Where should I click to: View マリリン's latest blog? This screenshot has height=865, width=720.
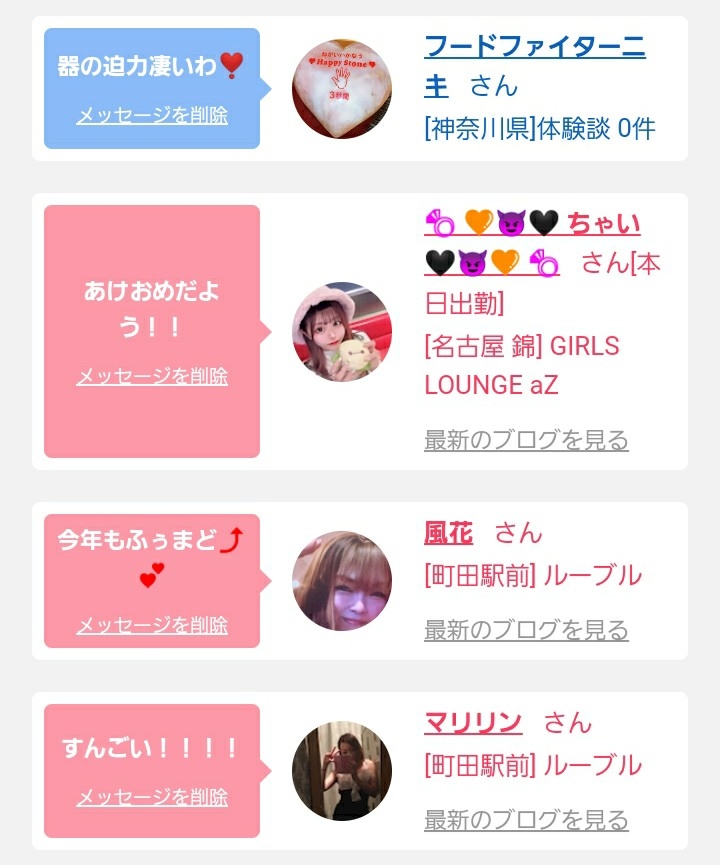point(526,820)
